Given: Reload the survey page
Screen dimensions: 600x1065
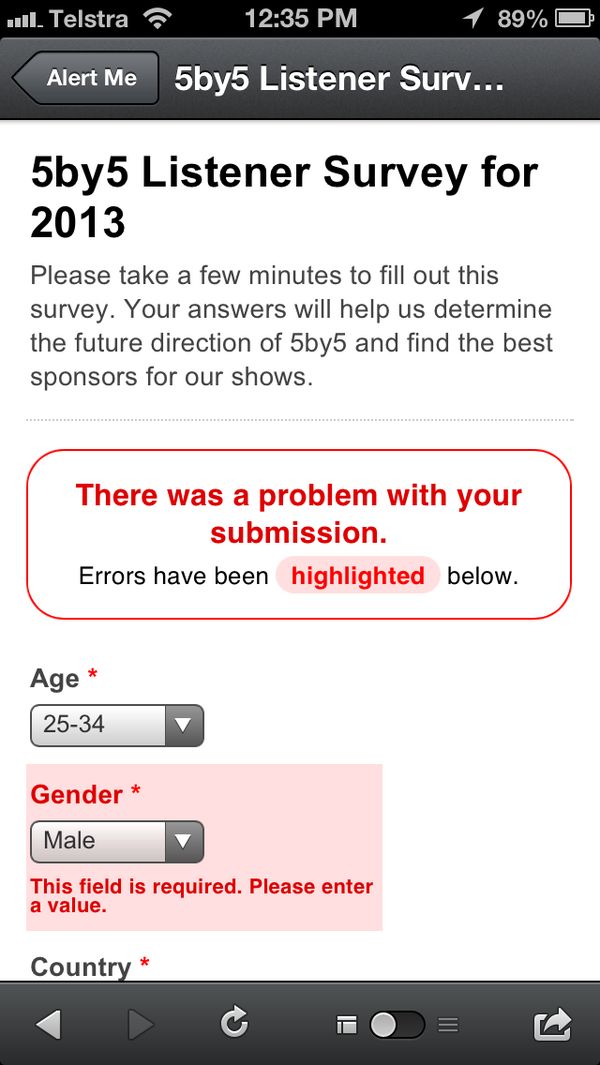Looking at the screenshot, I should pos(234,1023).
